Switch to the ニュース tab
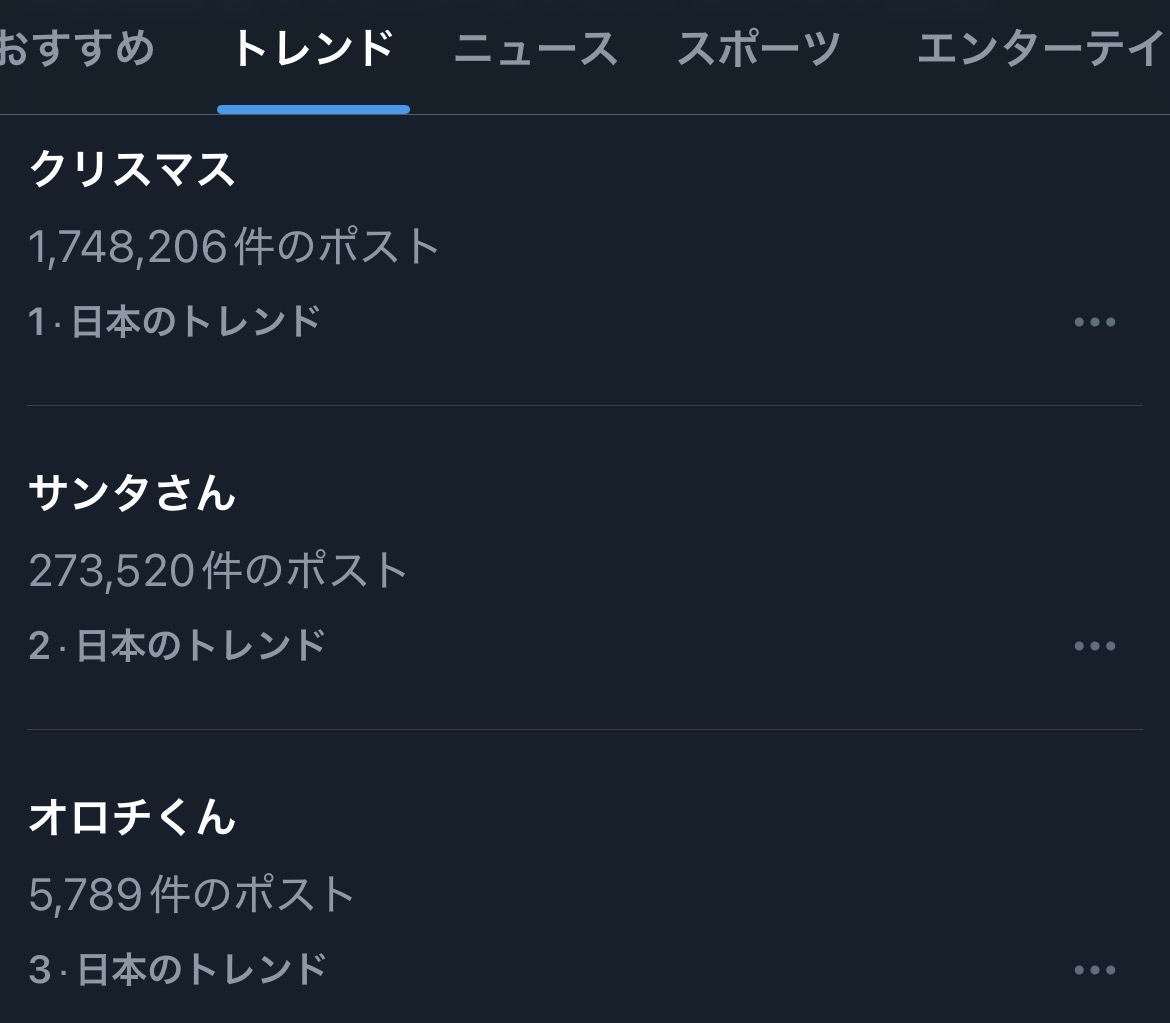Screen dimensions: 1170x1023 tap(535, 49)
